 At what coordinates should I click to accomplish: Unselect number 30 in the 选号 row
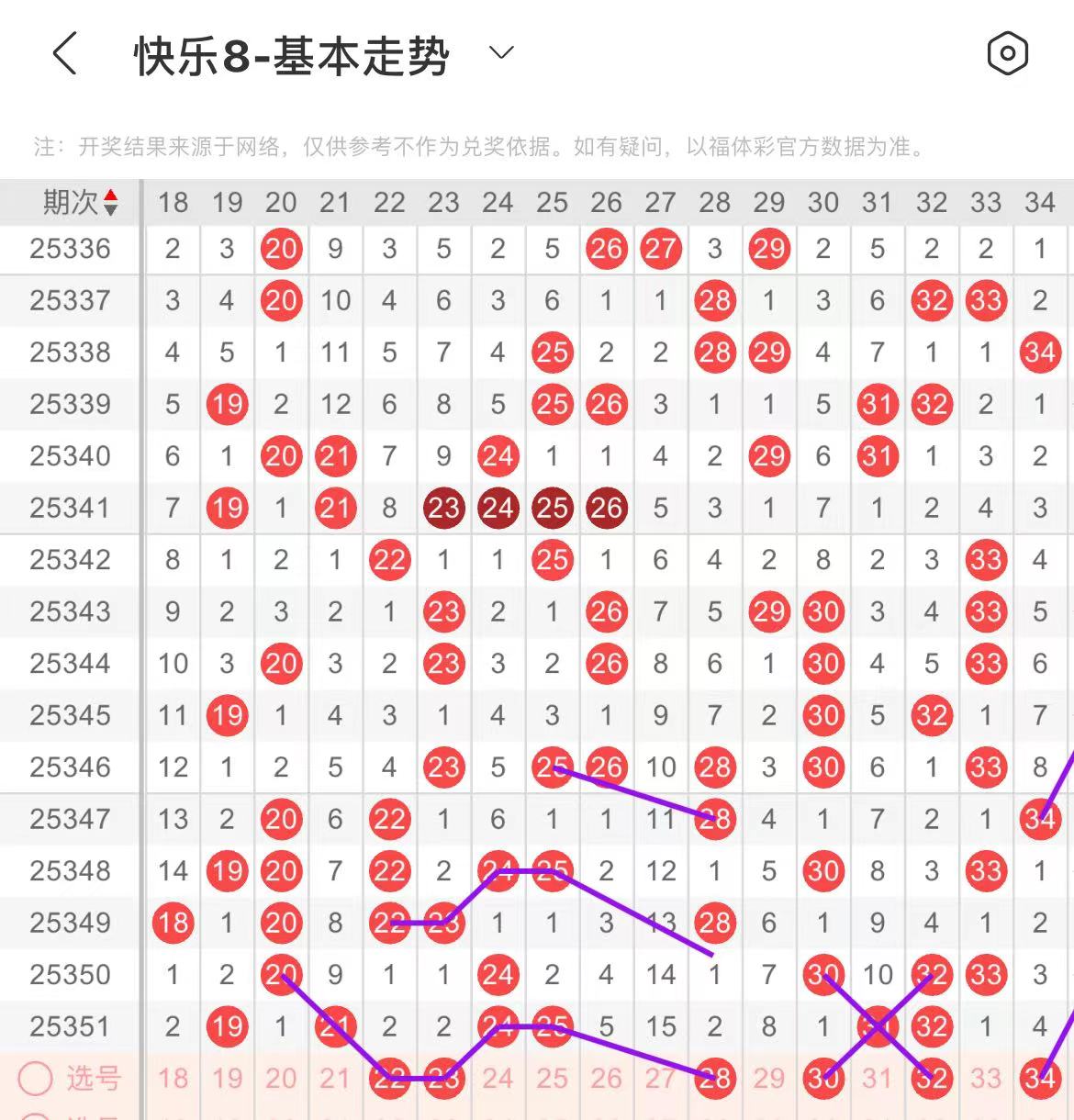tap(822, 1079)
